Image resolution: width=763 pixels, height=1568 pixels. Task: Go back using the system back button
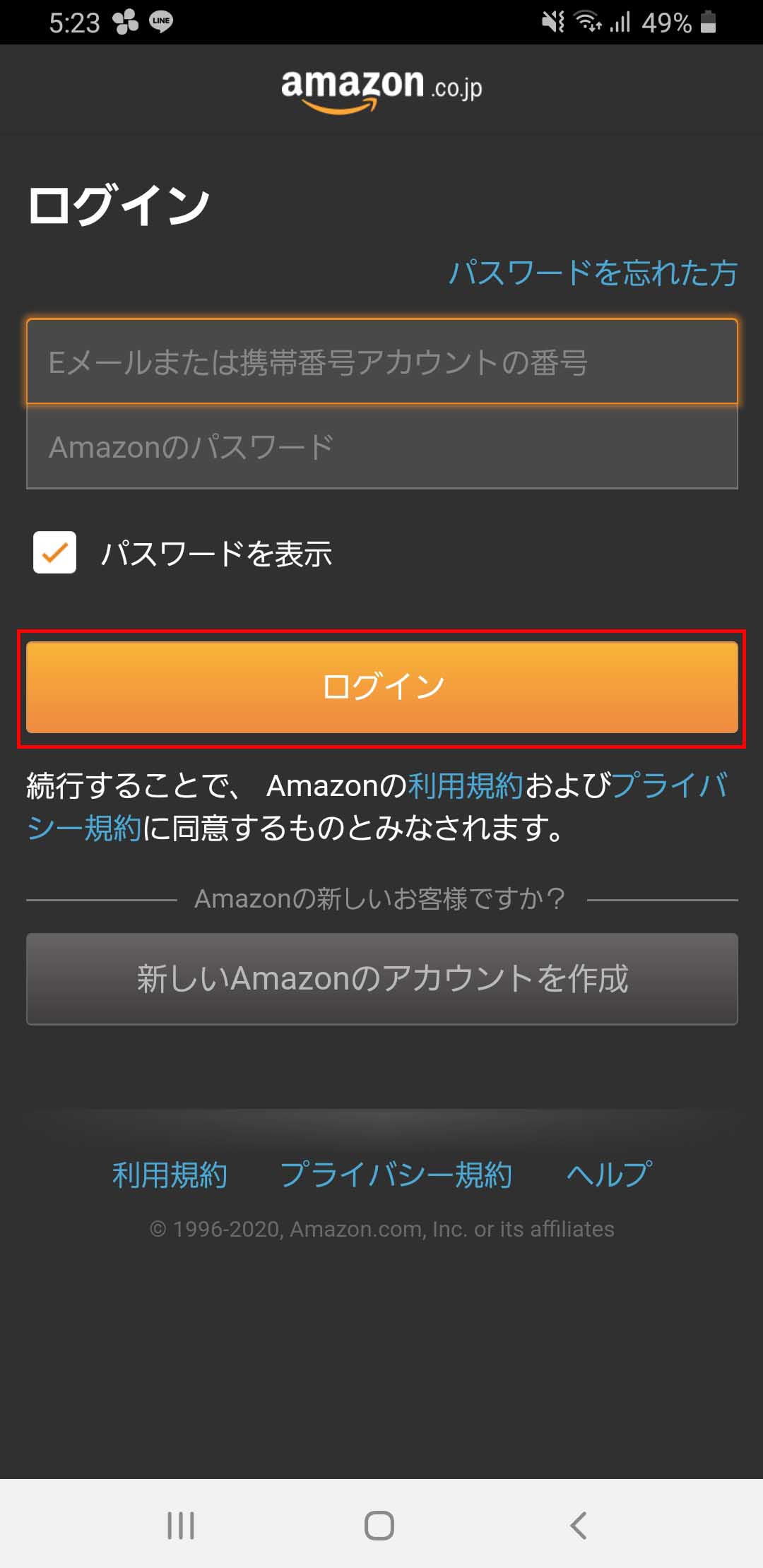click(x=578, y=1526)
